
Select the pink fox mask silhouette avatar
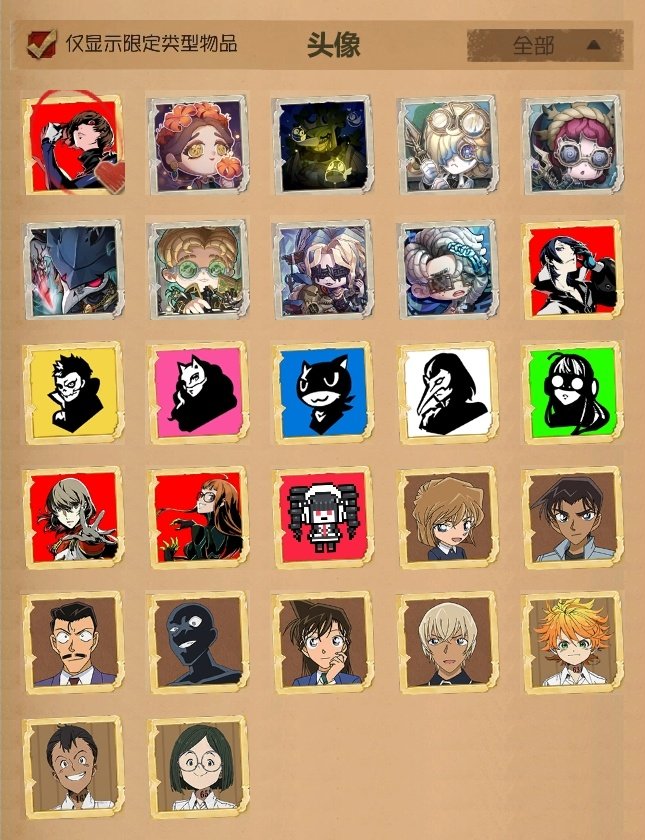click(197, 393)
